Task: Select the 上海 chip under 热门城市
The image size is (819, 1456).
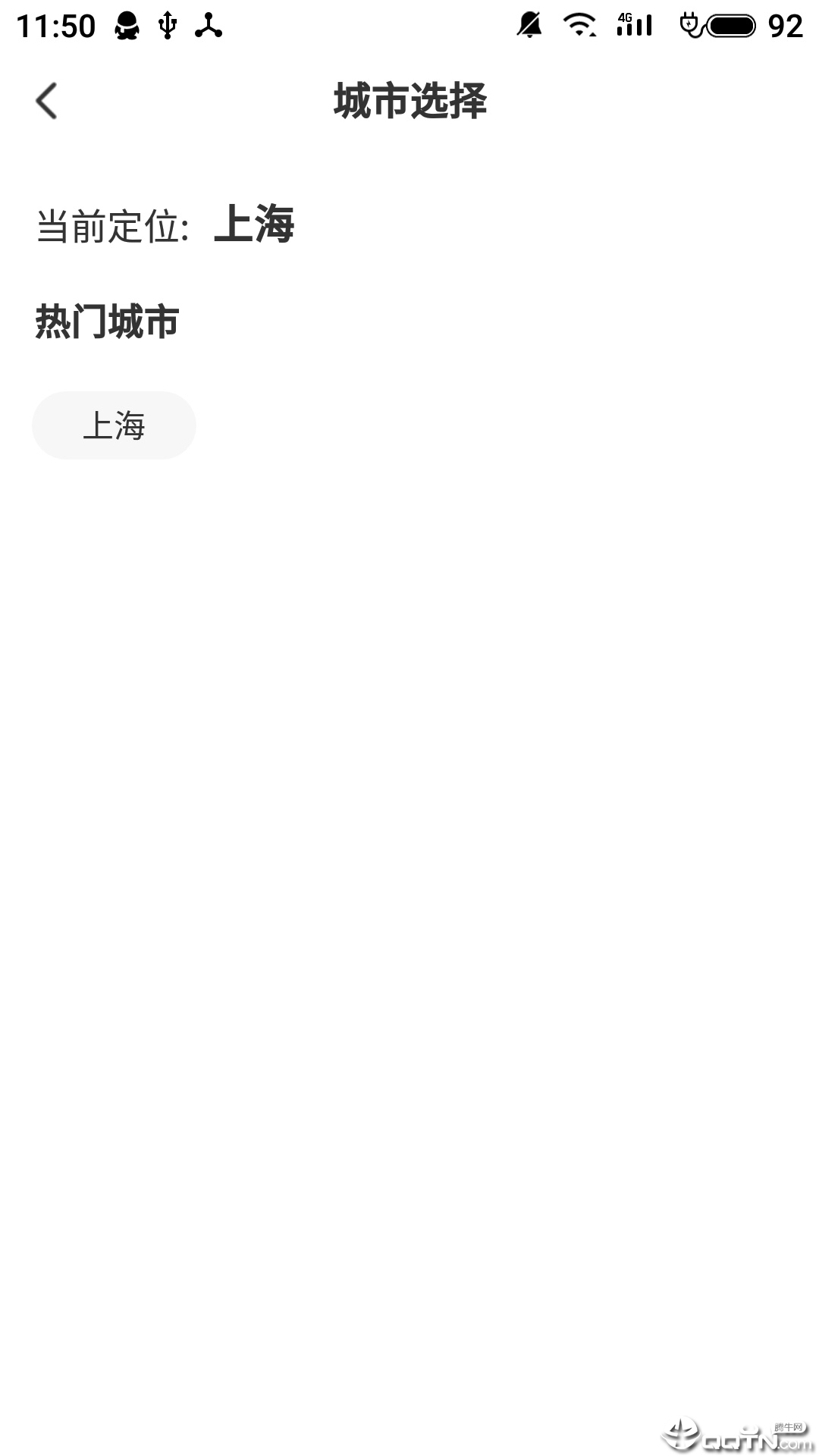Action: point(114,425)
